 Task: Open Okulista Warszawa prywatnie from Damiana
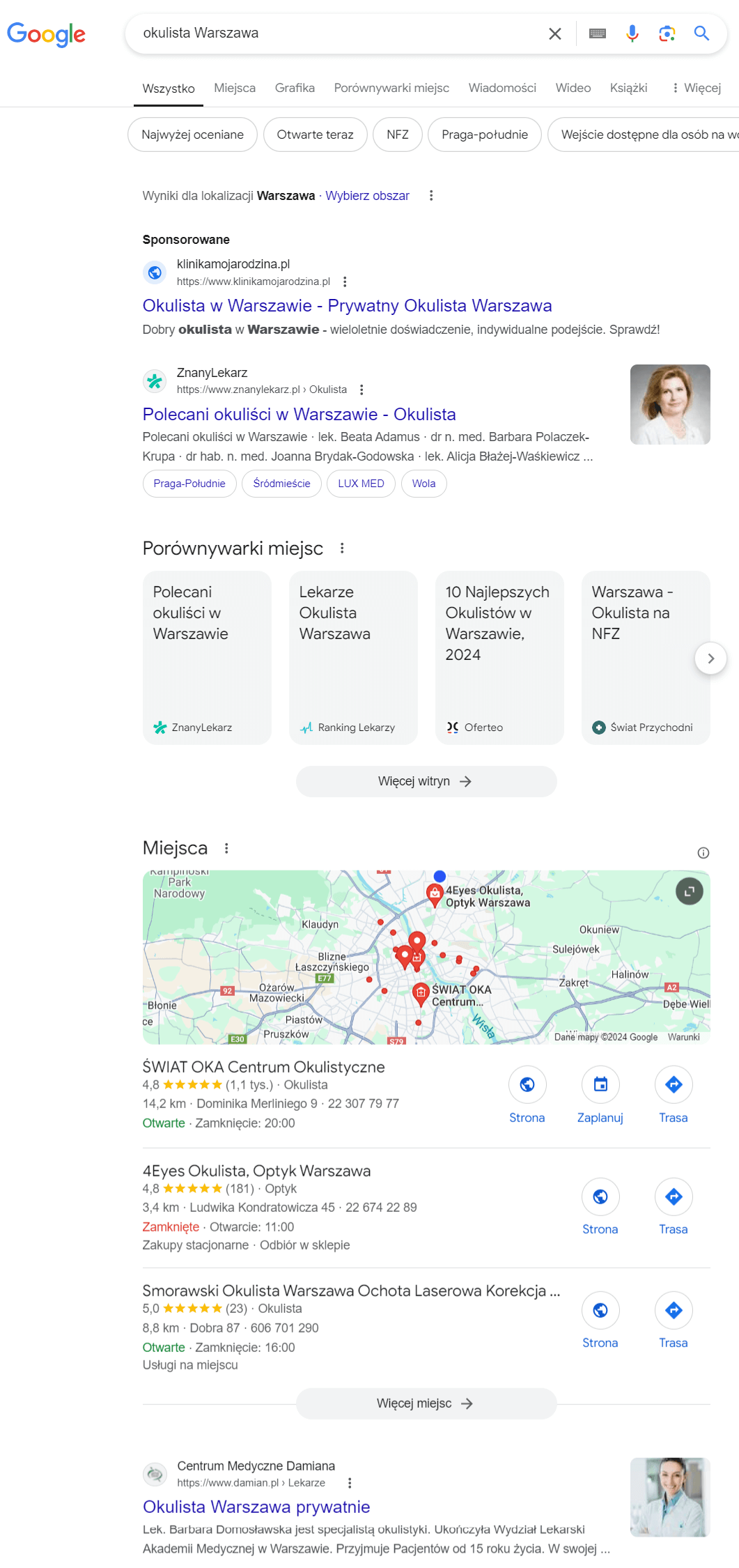click(256, 1507)
